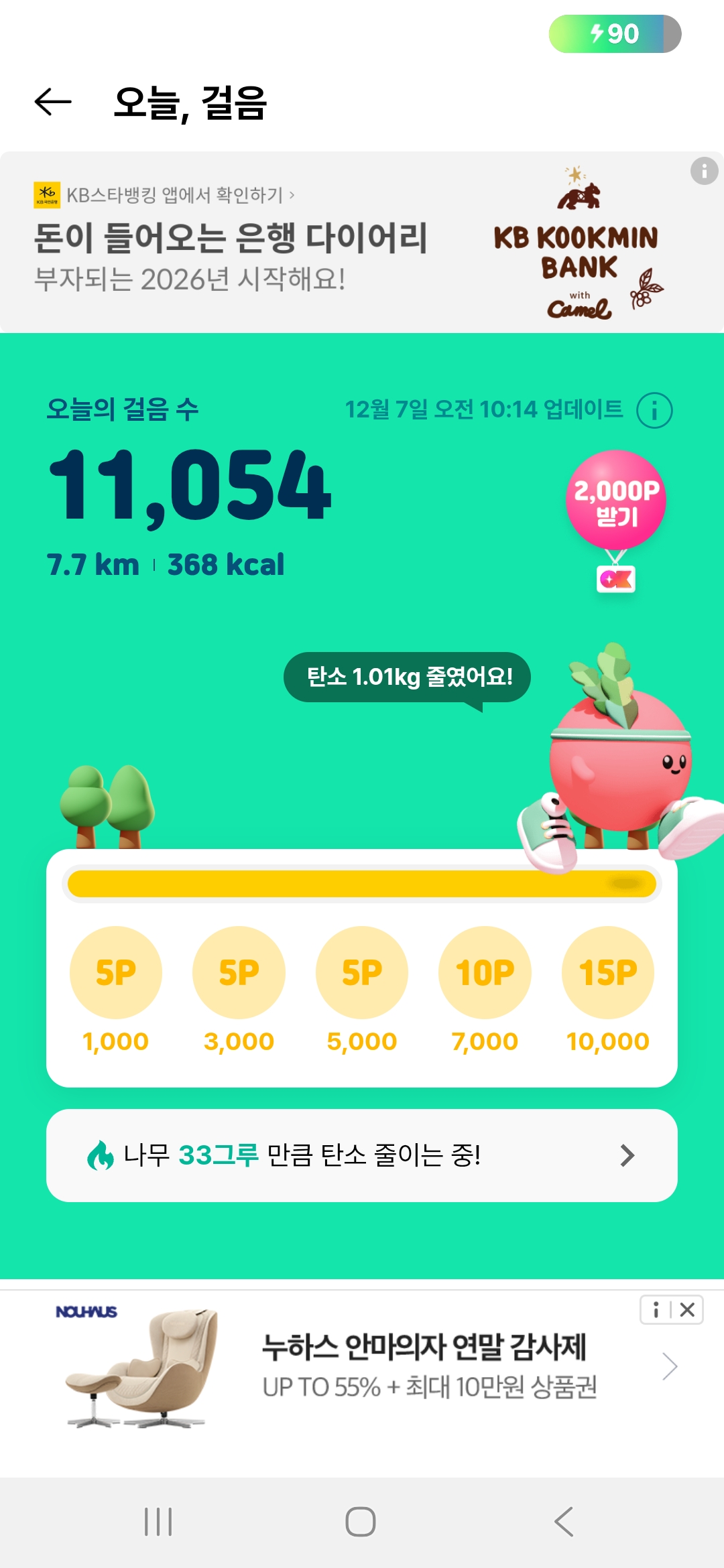
Task: Go back using the top arrow
Action: pos(53,102)
